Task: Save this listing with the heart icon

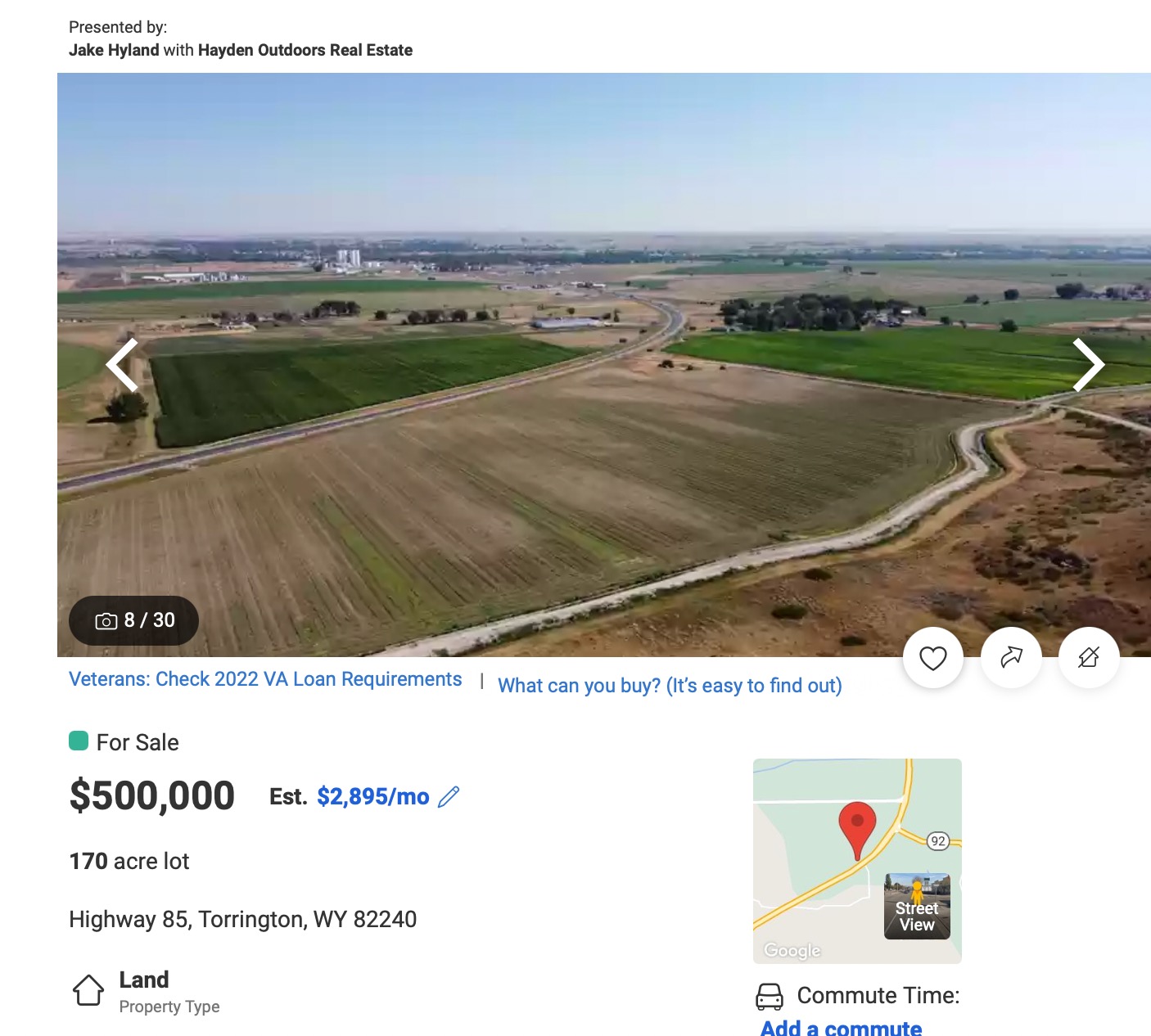Action: pos(932,658)
